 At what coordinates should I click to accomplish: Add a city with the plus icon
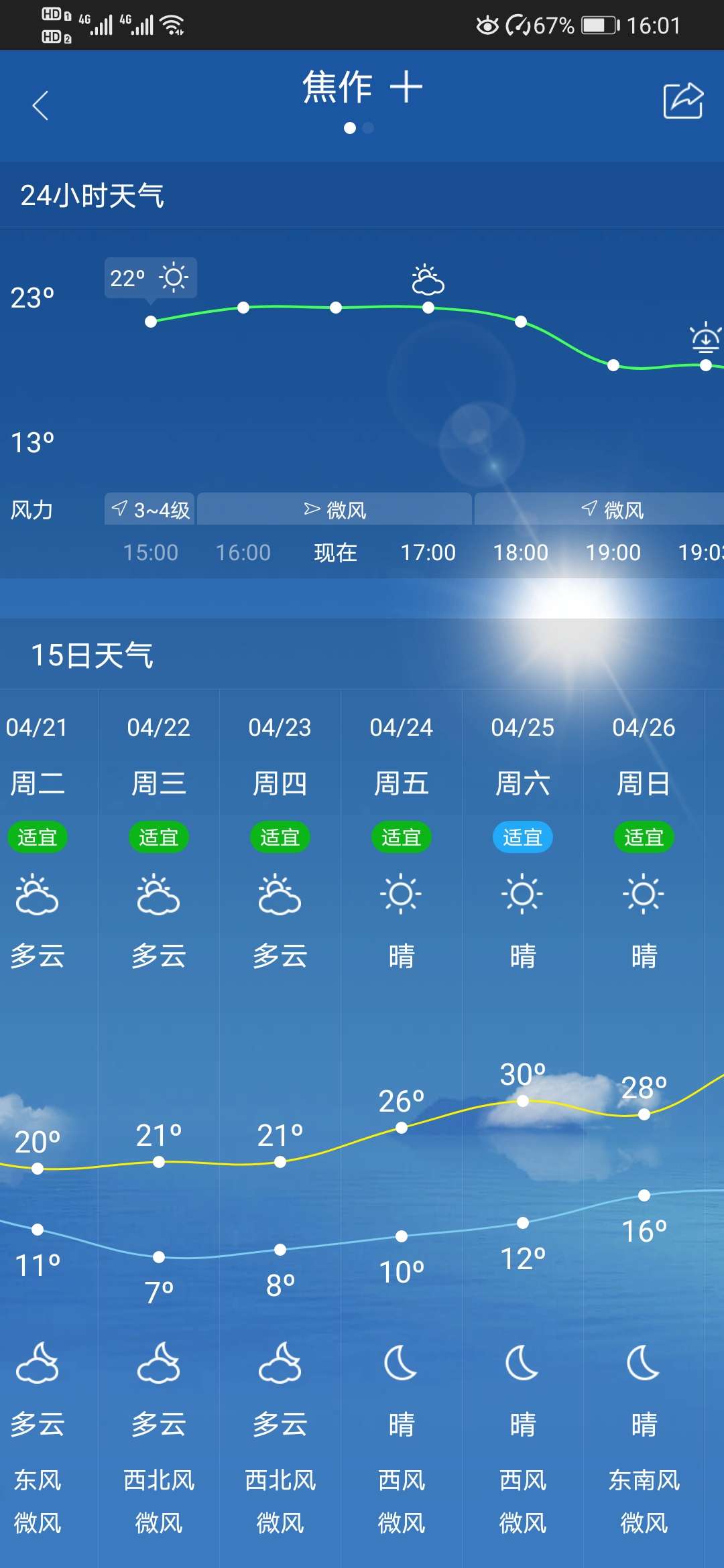click(406, 88)
